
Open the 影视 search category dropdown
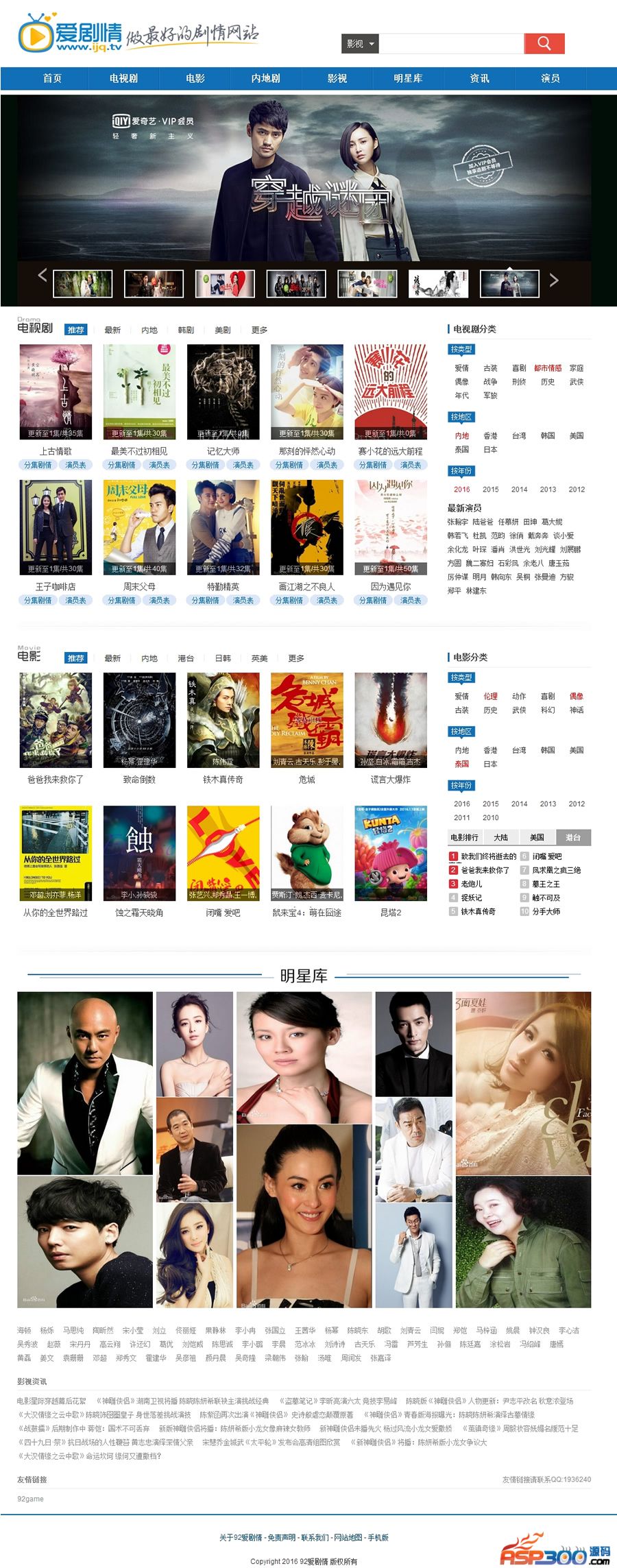pos(360,44)
